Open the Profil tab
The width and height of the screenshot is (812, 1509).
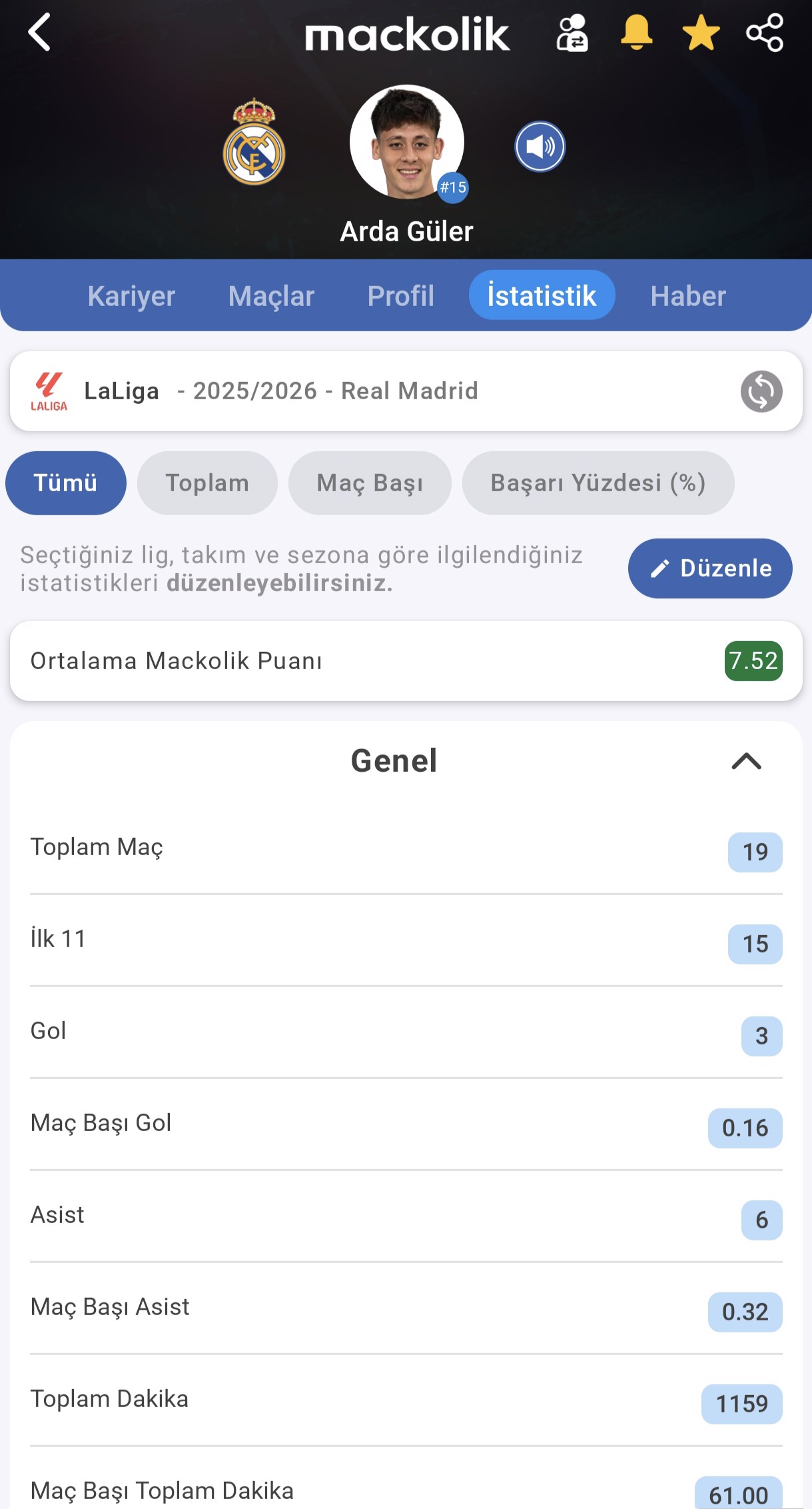tap(400, 296)
